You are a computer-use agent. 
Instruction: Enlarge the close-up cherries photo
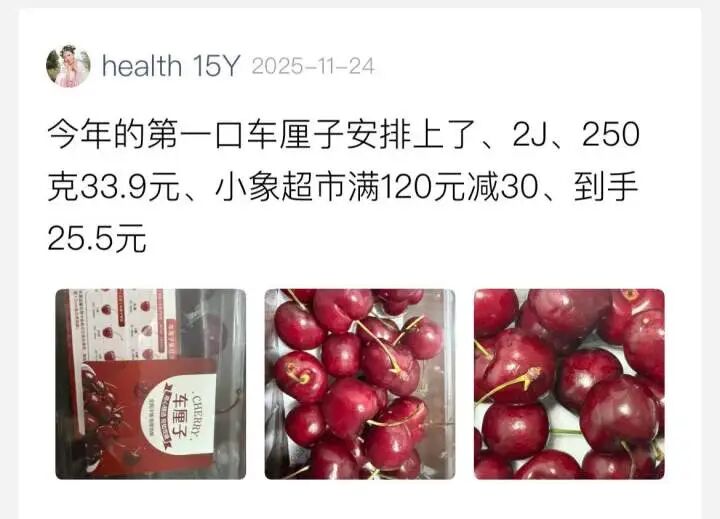568,383
